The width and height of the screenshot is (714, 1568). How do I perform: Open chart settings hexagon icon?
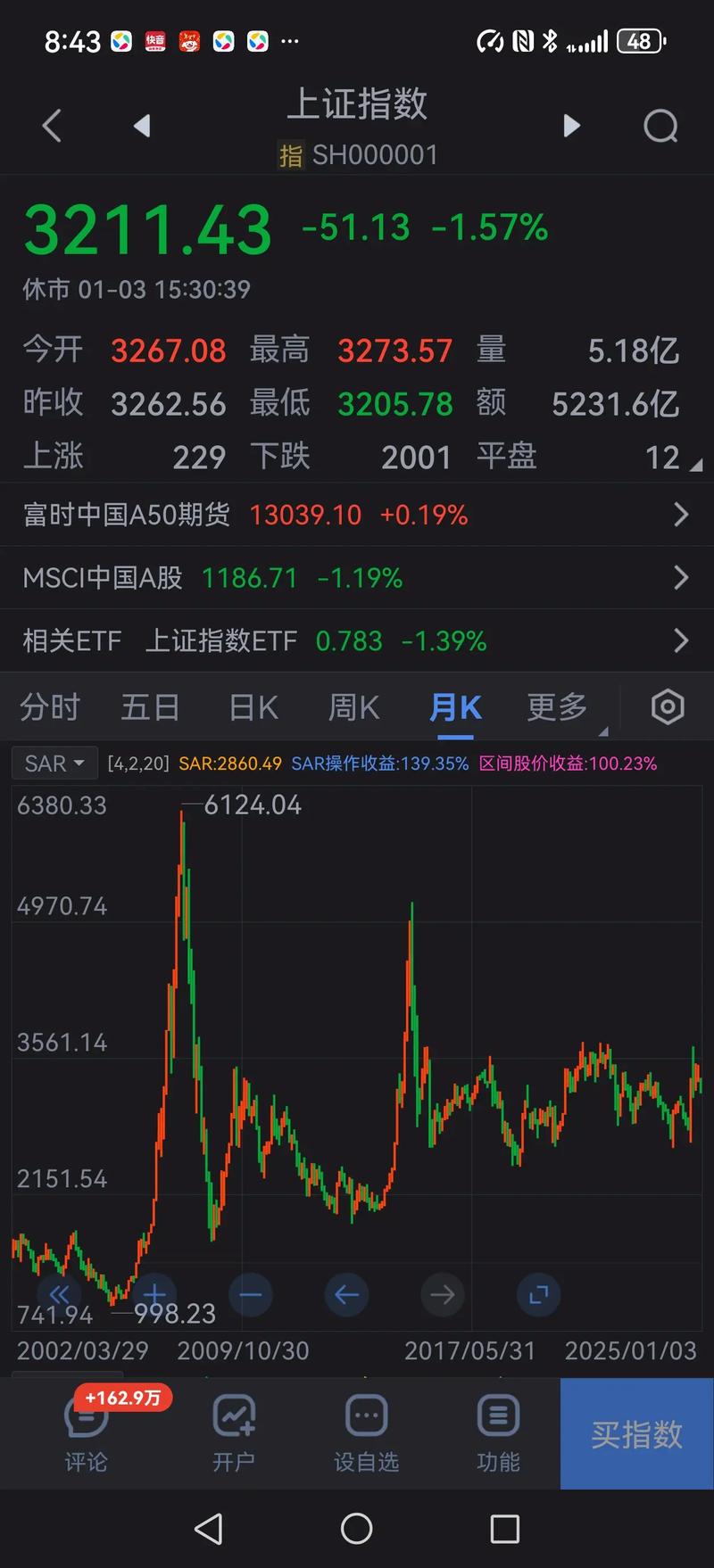pos(668,707)
